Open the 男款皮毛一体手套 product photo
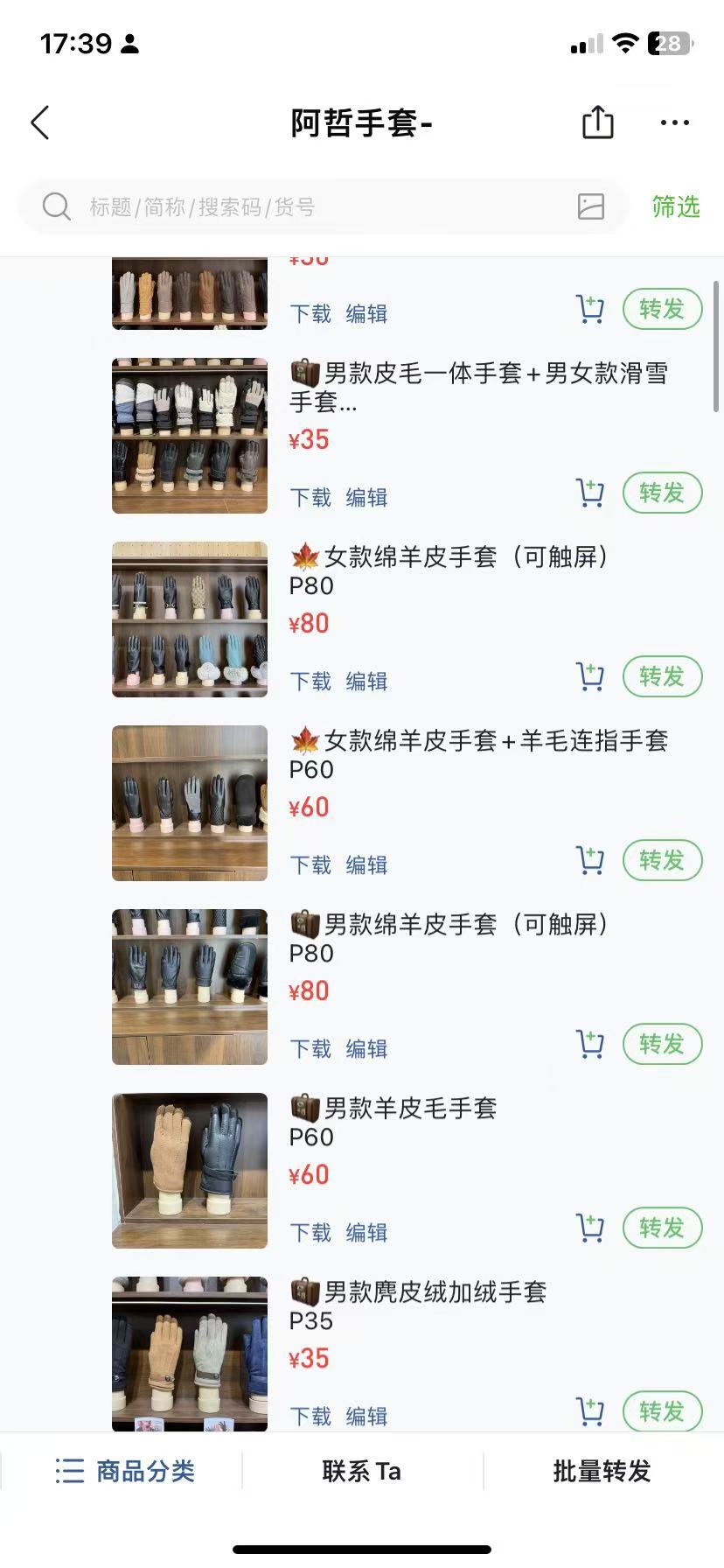 pos(190,435)
